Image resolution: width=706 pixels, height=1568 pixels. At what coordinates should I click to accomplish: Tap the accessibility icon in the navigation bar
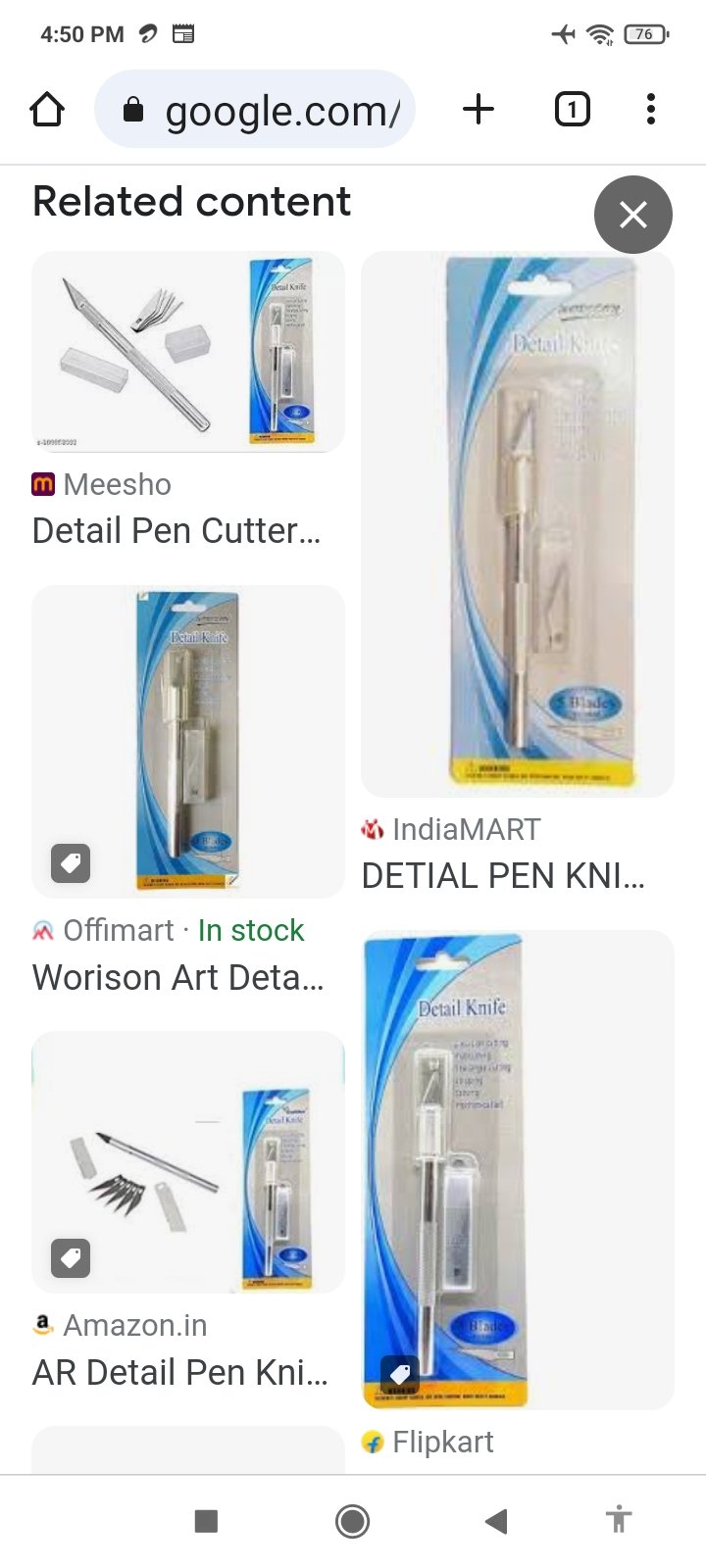pos(619,1521)
